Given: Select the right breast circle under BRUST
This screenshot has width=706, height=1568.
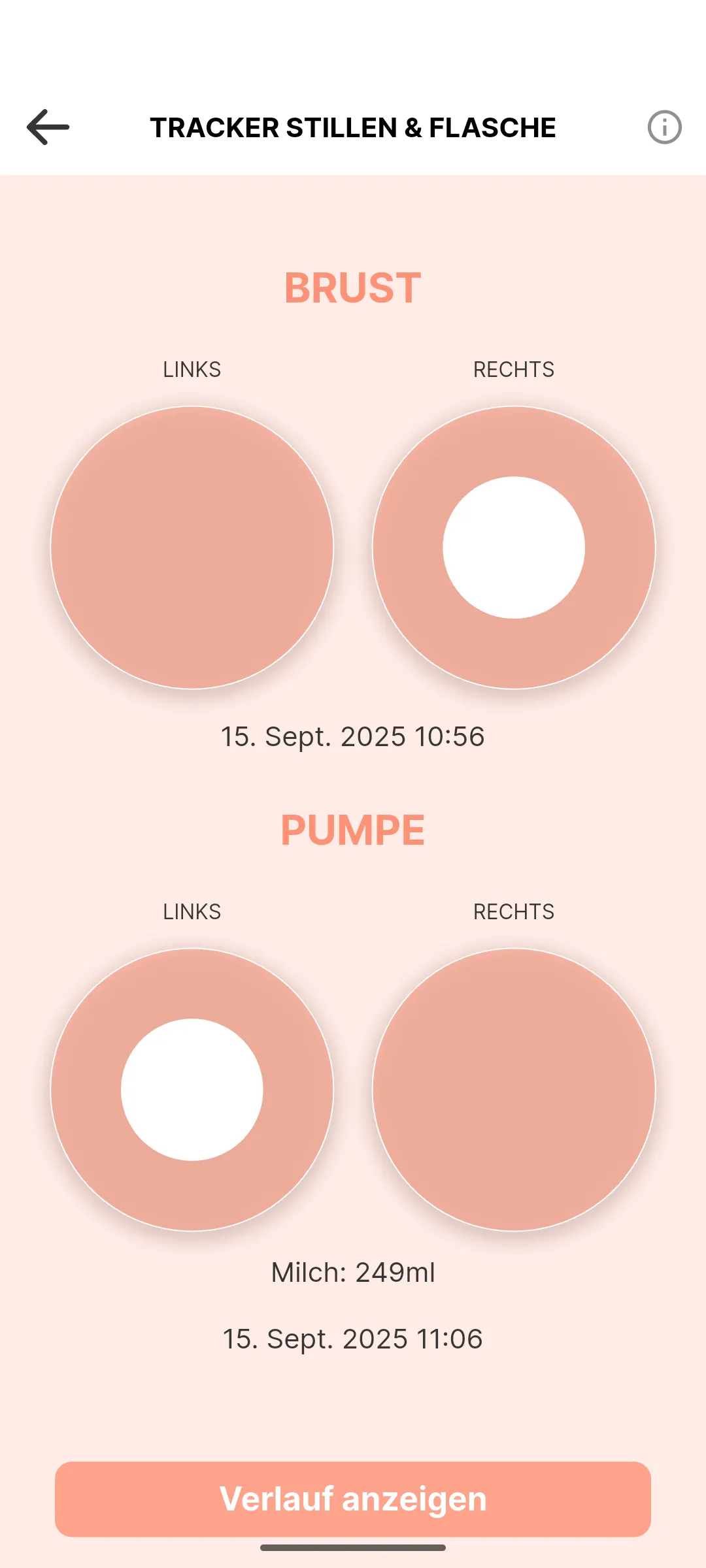Looking at the screenshot, I should point(514,547).
